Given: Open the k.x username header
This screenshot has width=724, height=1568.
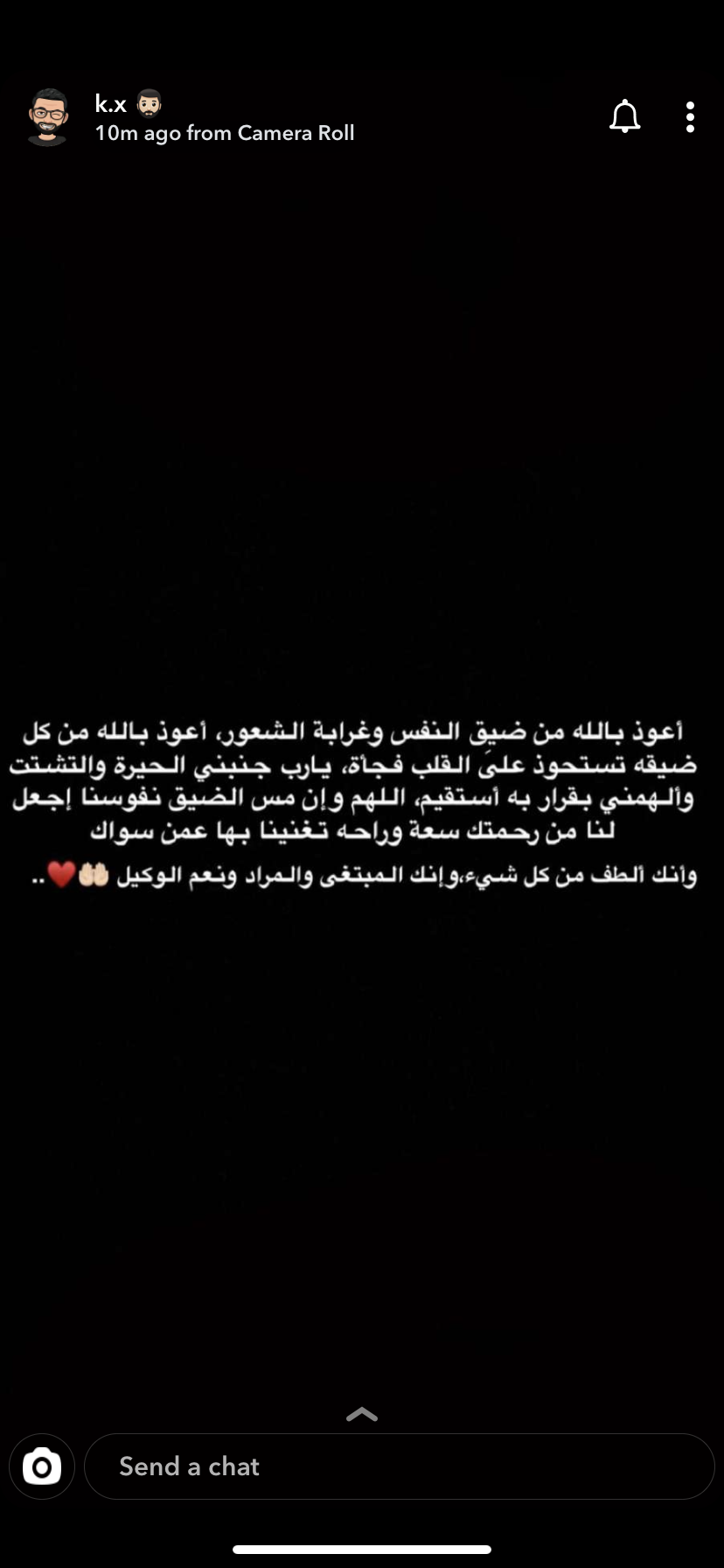Looking at the screenshot, I should pyautogui.click(x=111, y=104).
